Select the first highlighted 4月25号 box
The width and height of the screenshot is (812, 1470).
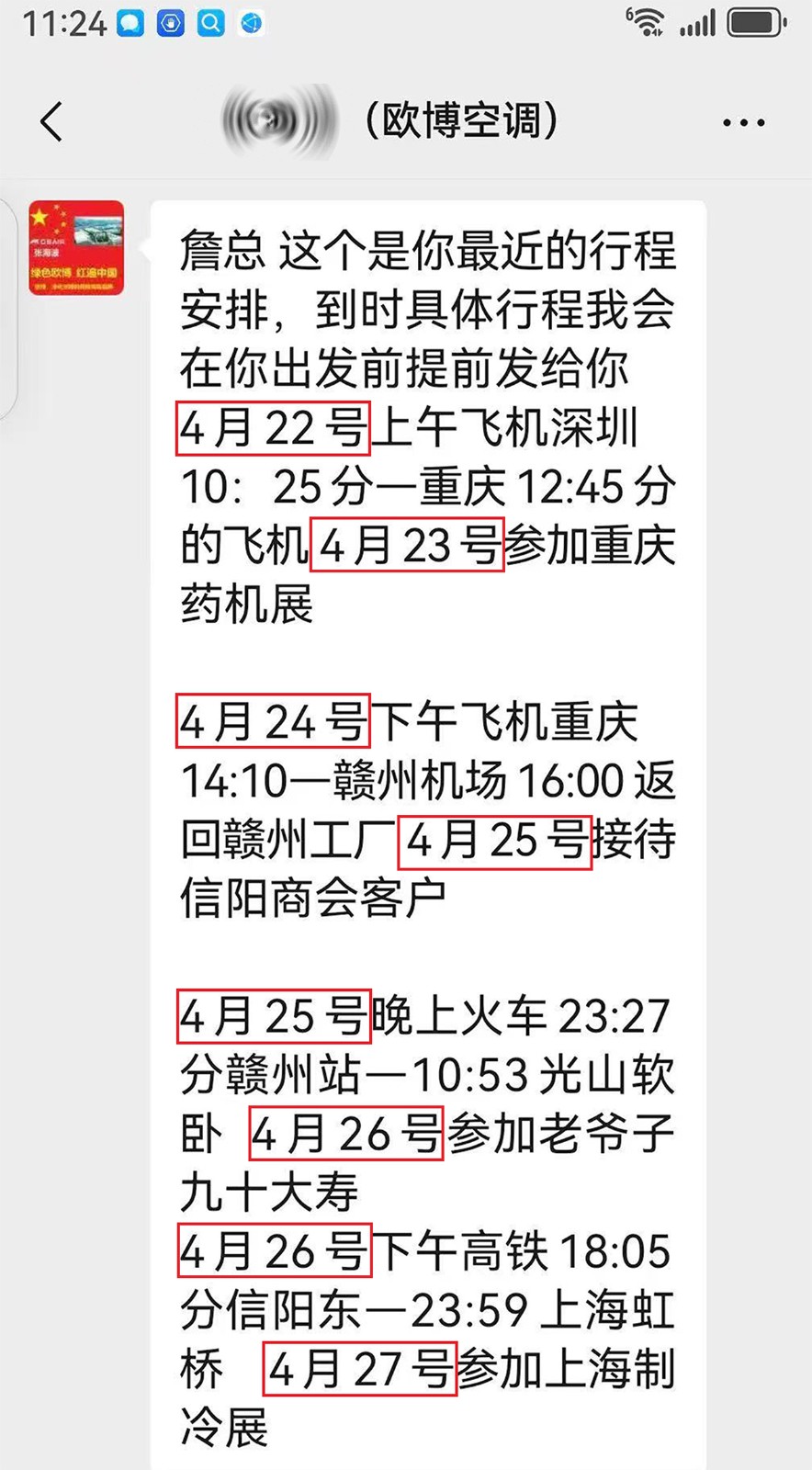click(493, 841)
